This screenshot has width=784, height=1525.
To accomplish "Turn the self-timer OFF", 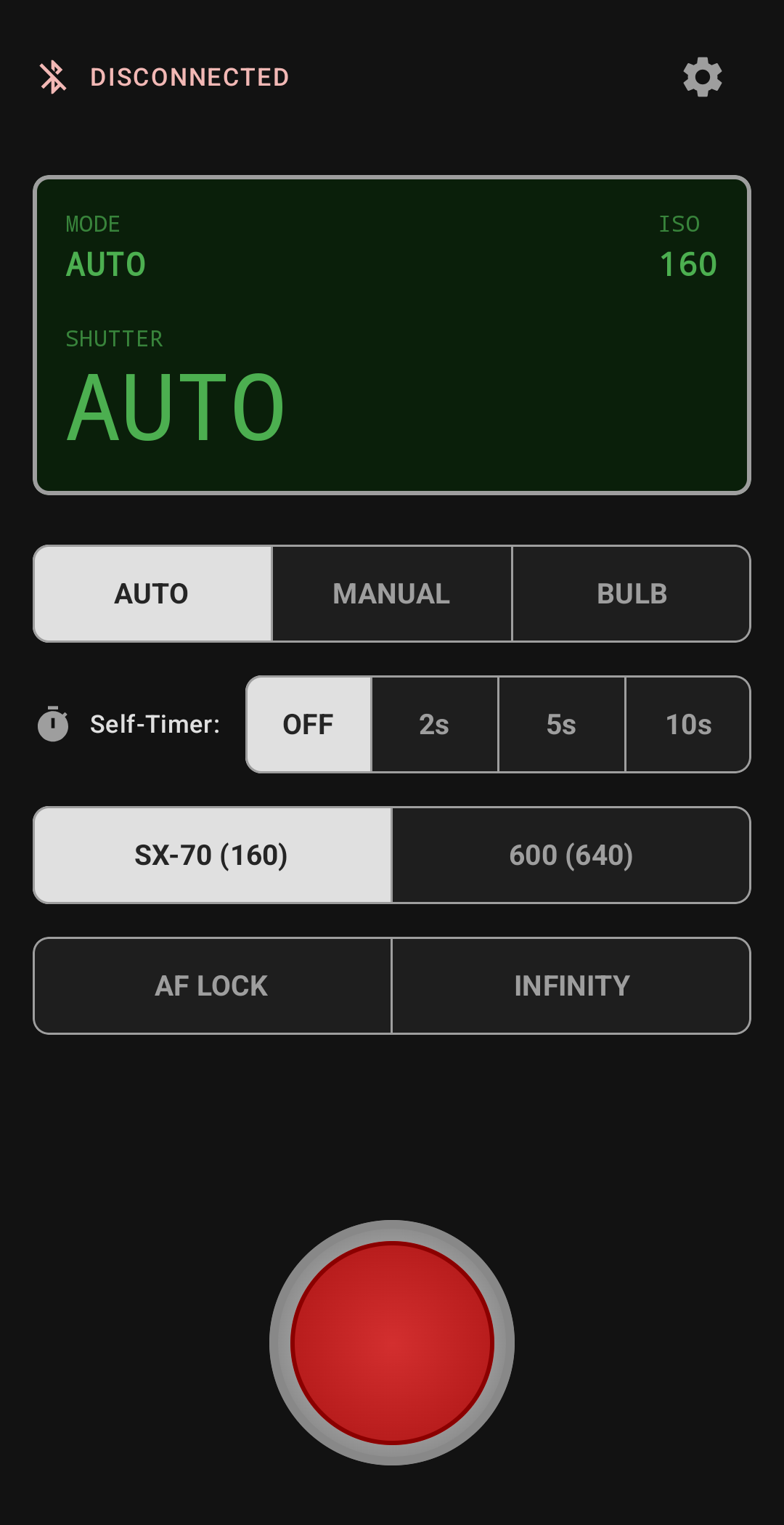I will [x=308, y=724].
